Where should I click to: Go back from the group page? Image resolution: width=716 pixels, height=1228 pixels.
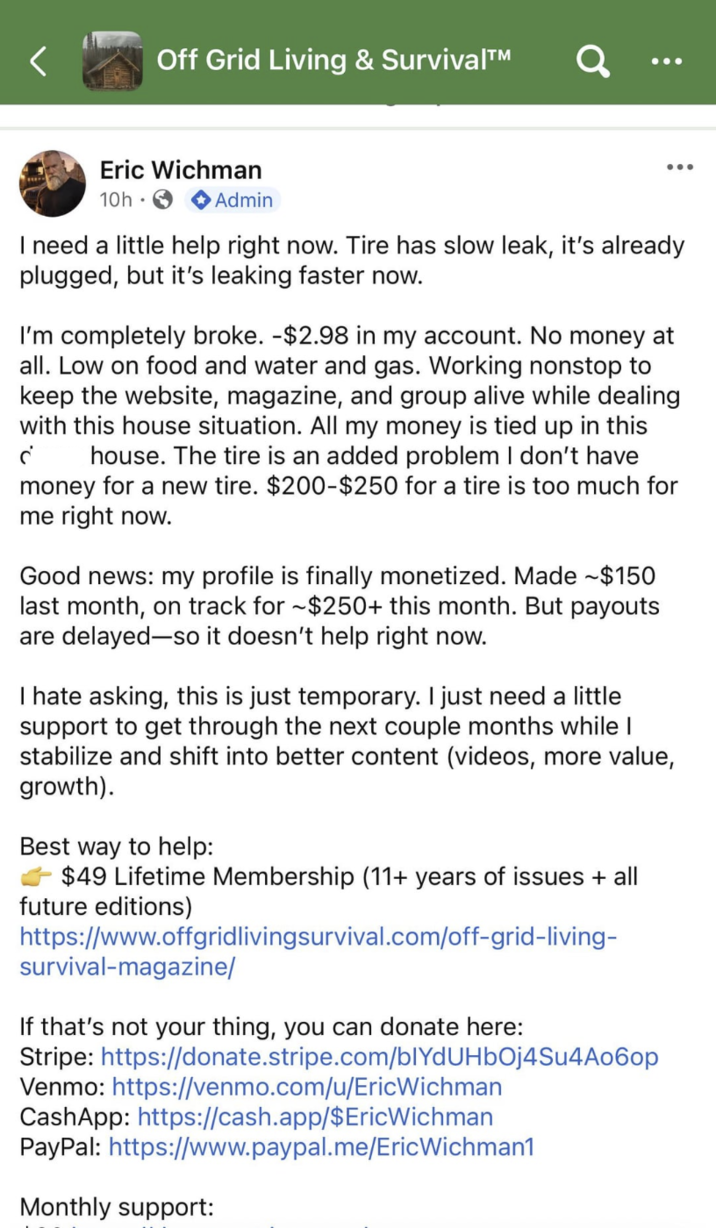[38, 62]
